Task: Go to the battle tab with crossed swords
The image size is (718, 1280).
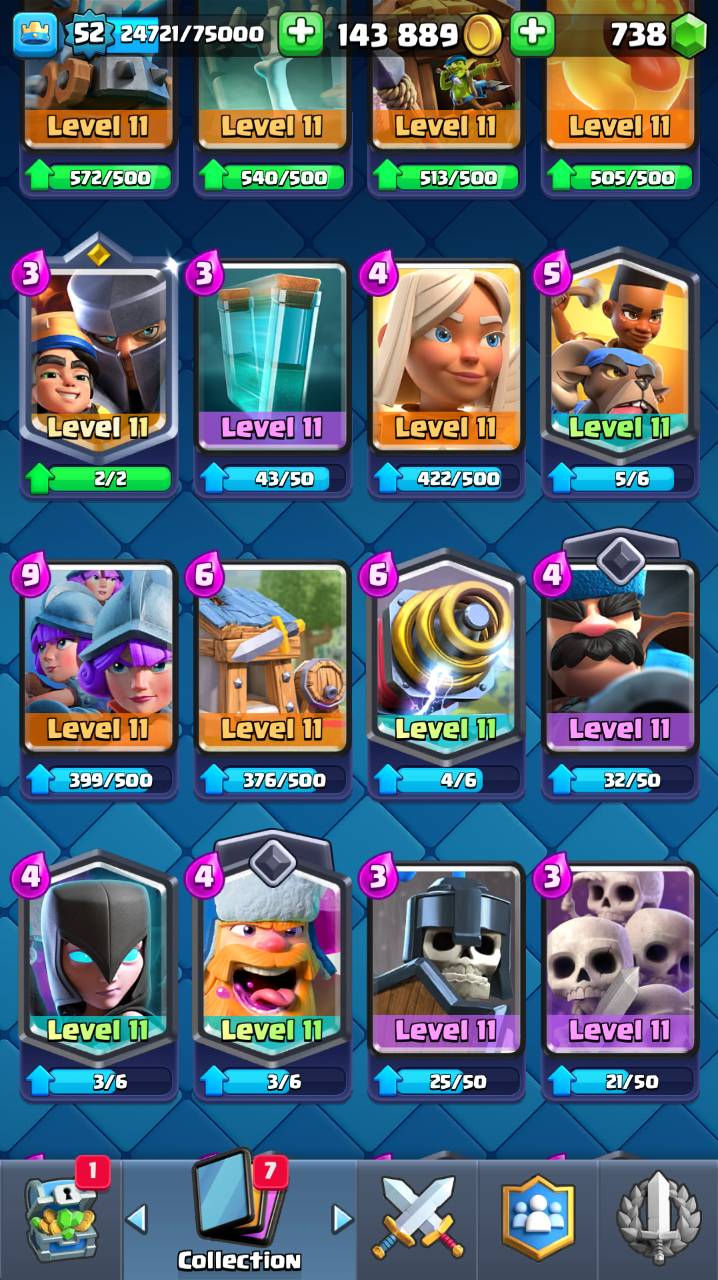Action: (x=417, y=1220)
